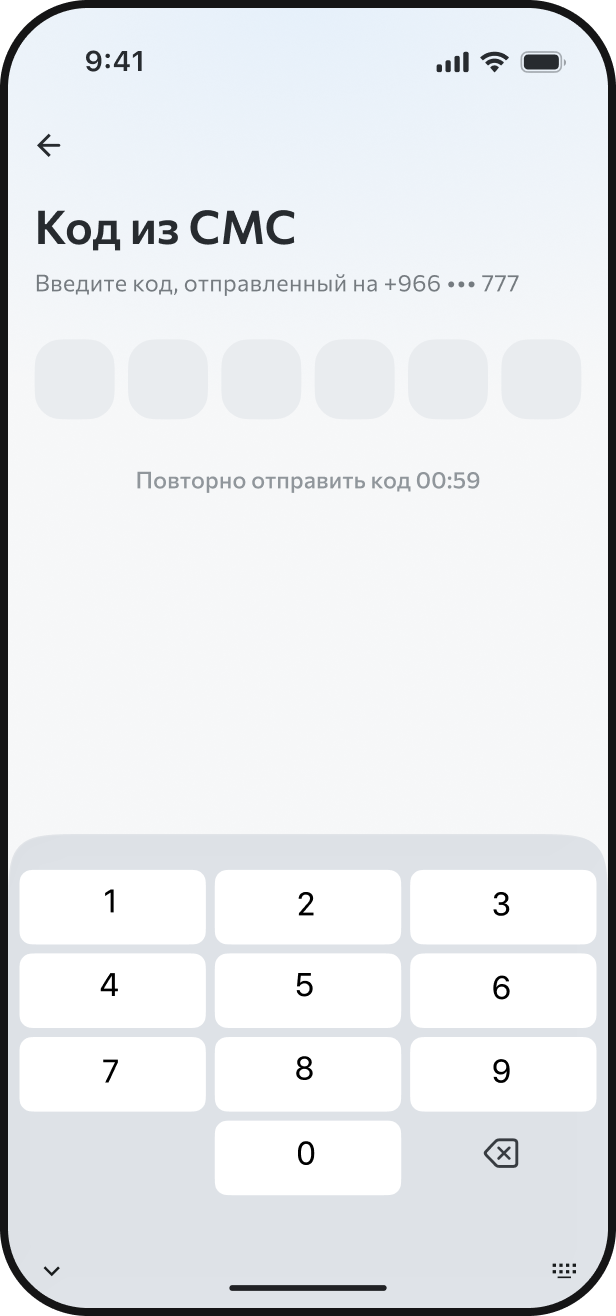This screenshot has width=616, height=1316.
Task: Enter digit 8 on the keypad
Action: coord(307,1073)
